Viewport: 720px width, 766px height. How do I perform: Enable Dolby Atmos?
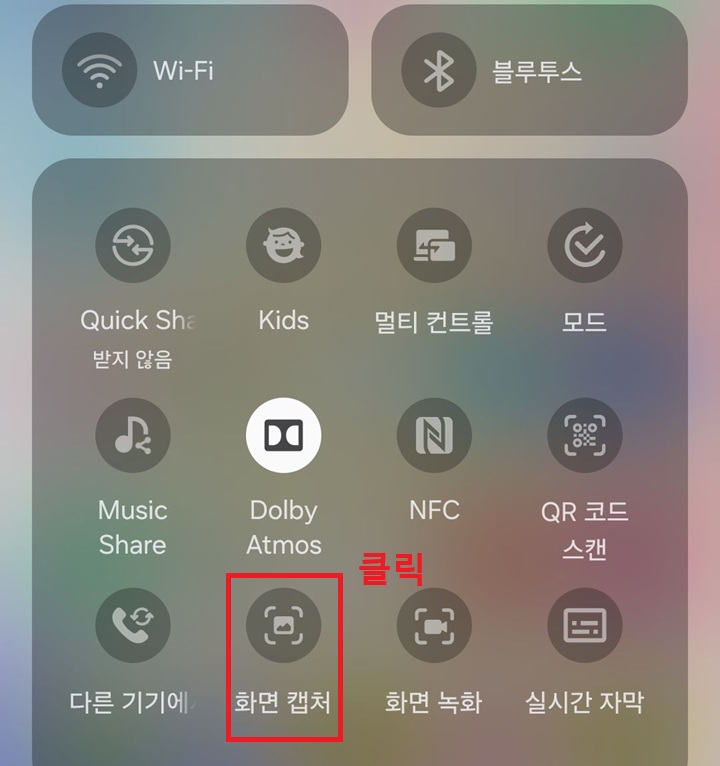(x=283, y=434)
